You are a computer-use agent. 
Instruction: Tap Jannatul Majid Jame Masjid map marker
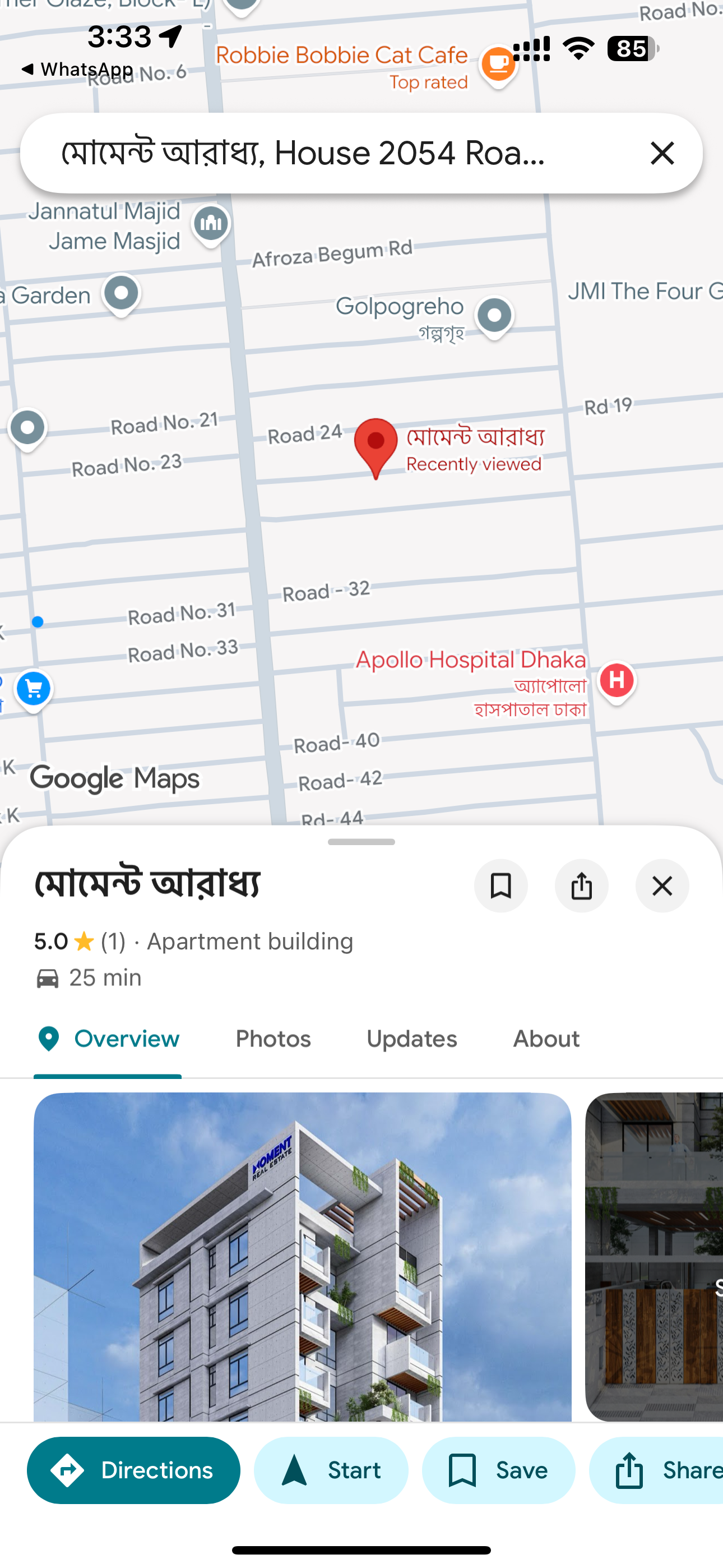[x=211, y=224]
